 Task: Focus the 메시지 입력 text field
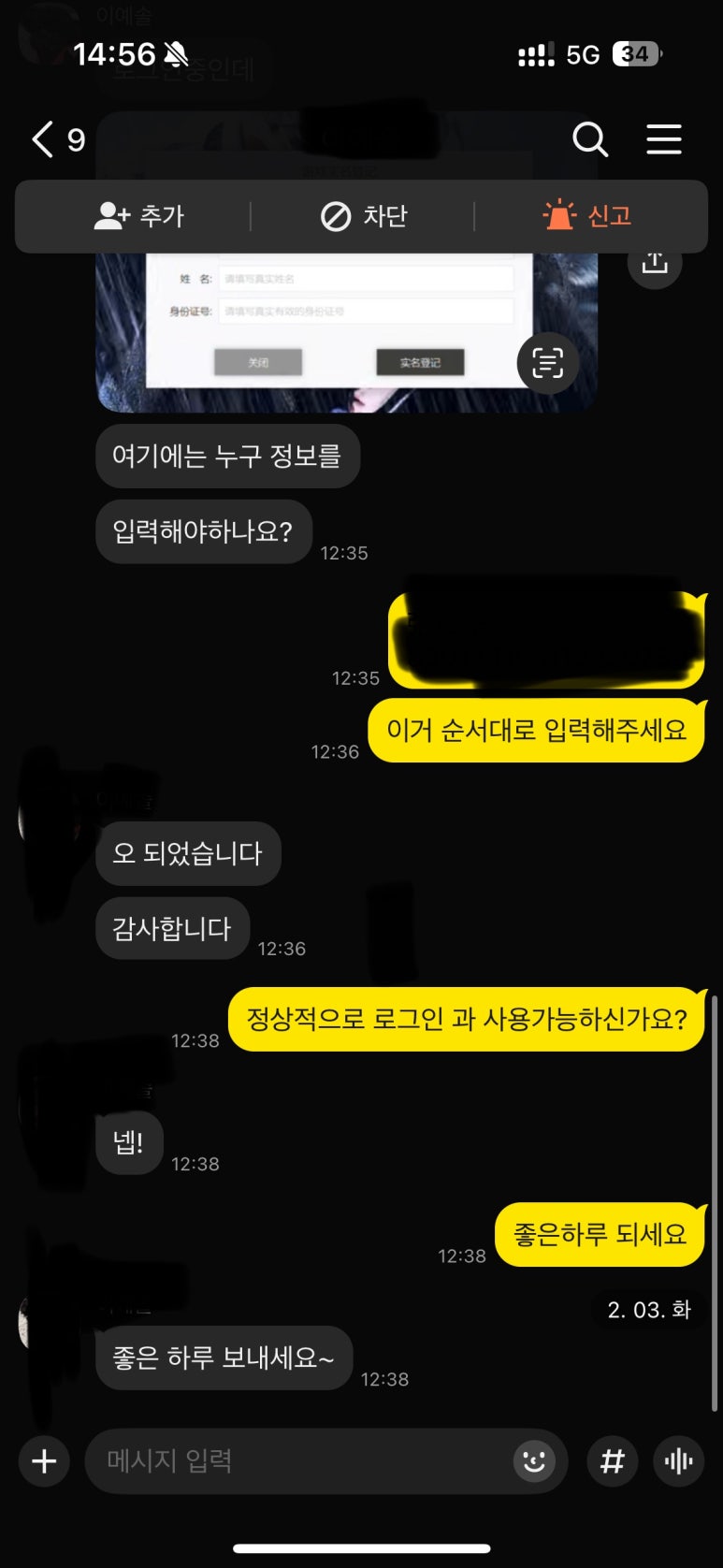click(x=299, y=1460)
